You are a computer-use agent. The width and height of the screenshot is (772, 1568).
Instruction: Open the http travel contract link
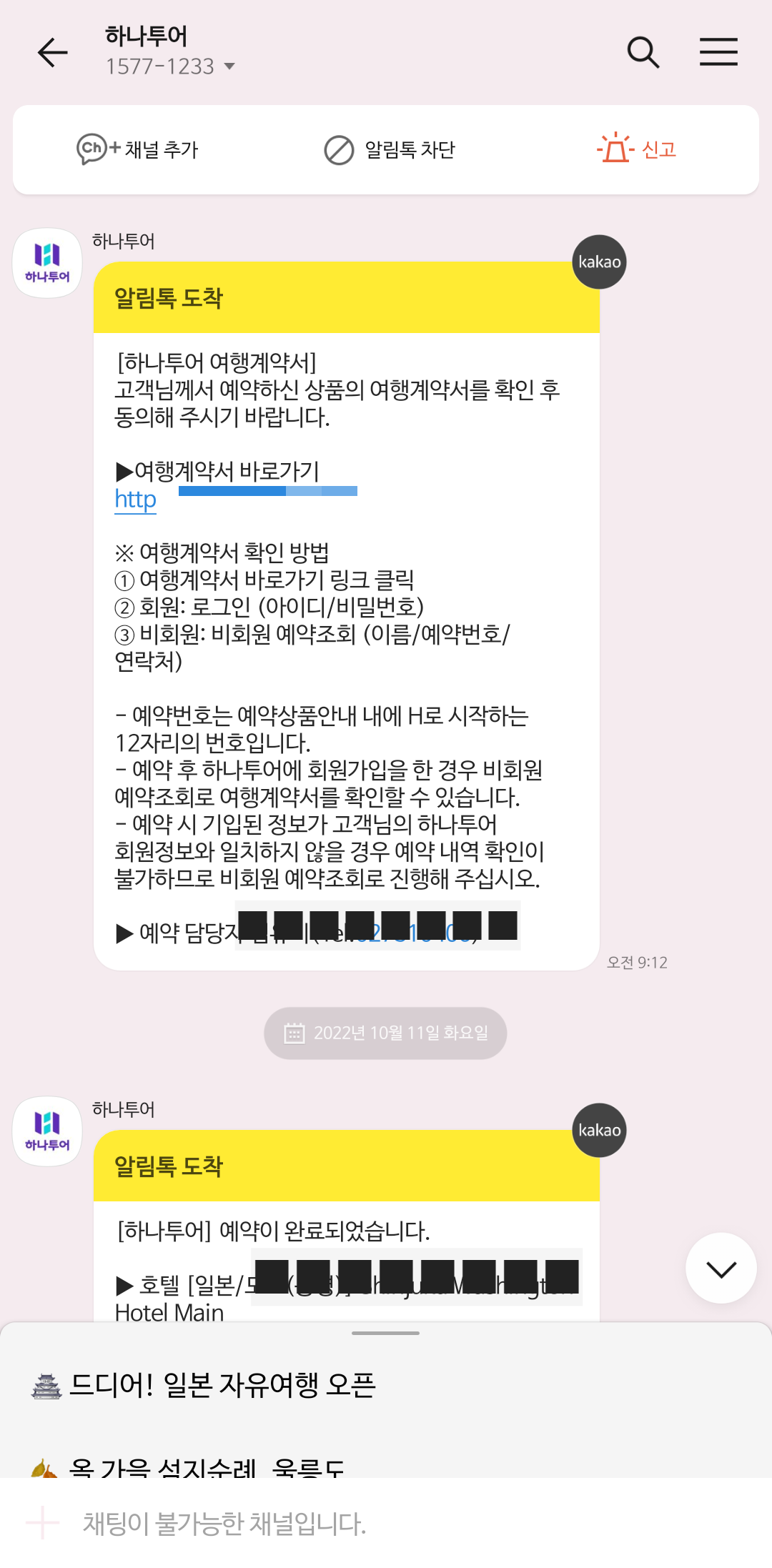tap(134, 500)
